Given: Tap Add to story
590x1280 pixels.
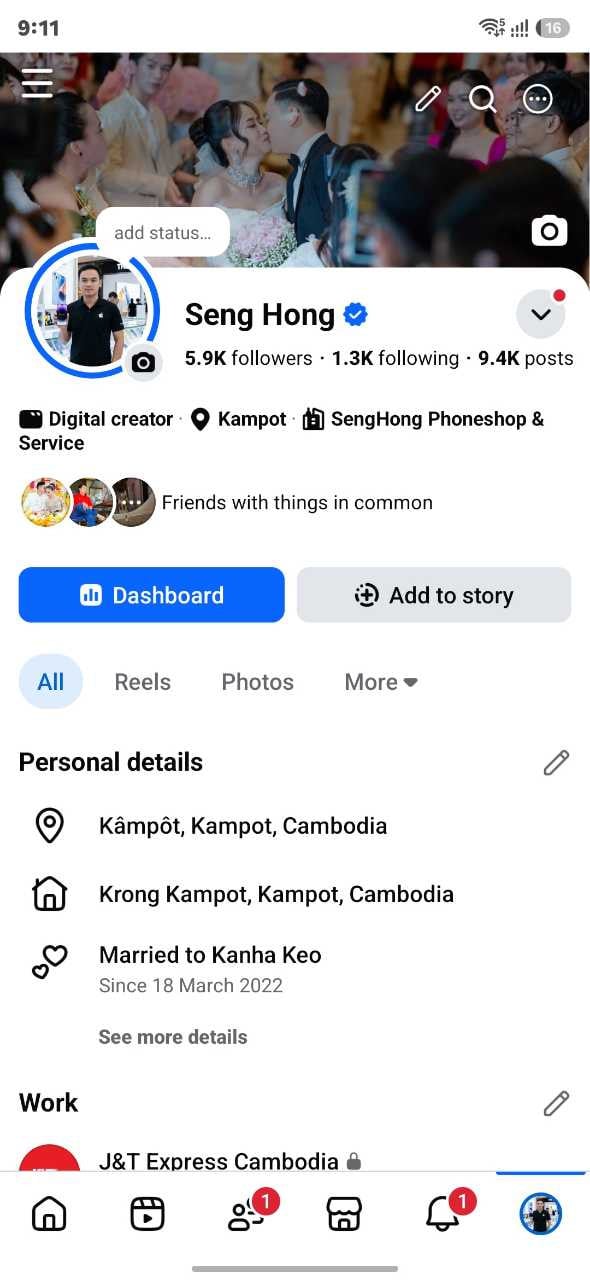Looking at the screenshot, I should (x=434, y=595).
